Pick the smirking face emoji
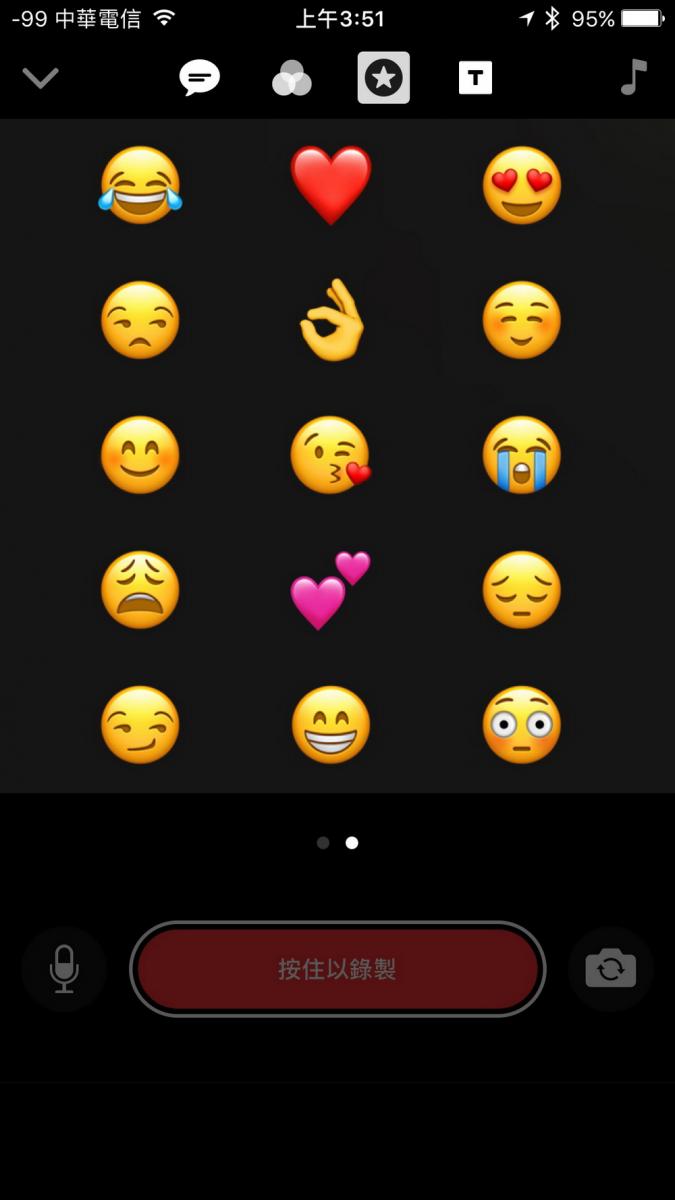 click(x=140, y=725)
